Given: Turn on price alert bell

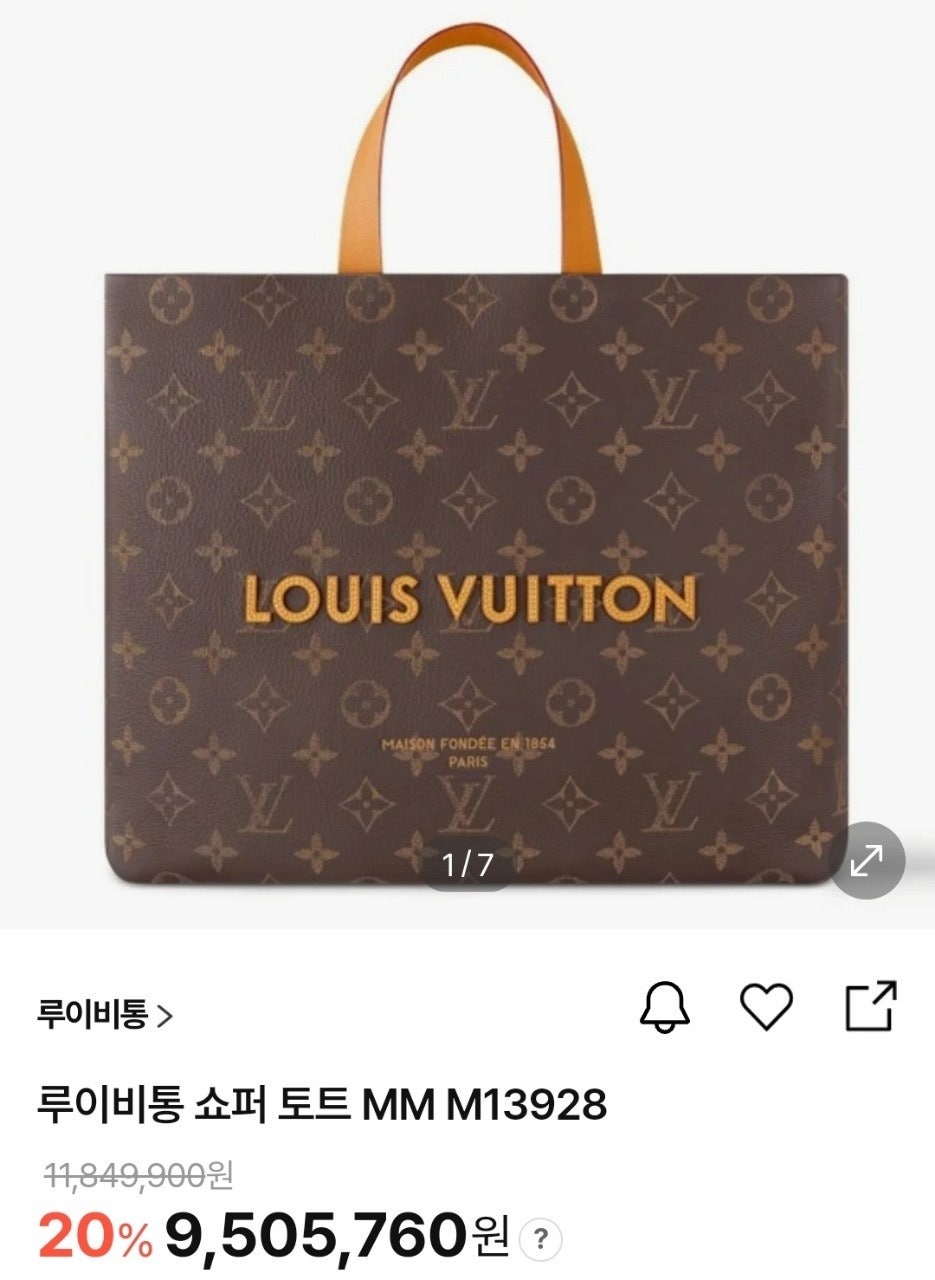Looking at the screenshot, I should [666, 1006].
